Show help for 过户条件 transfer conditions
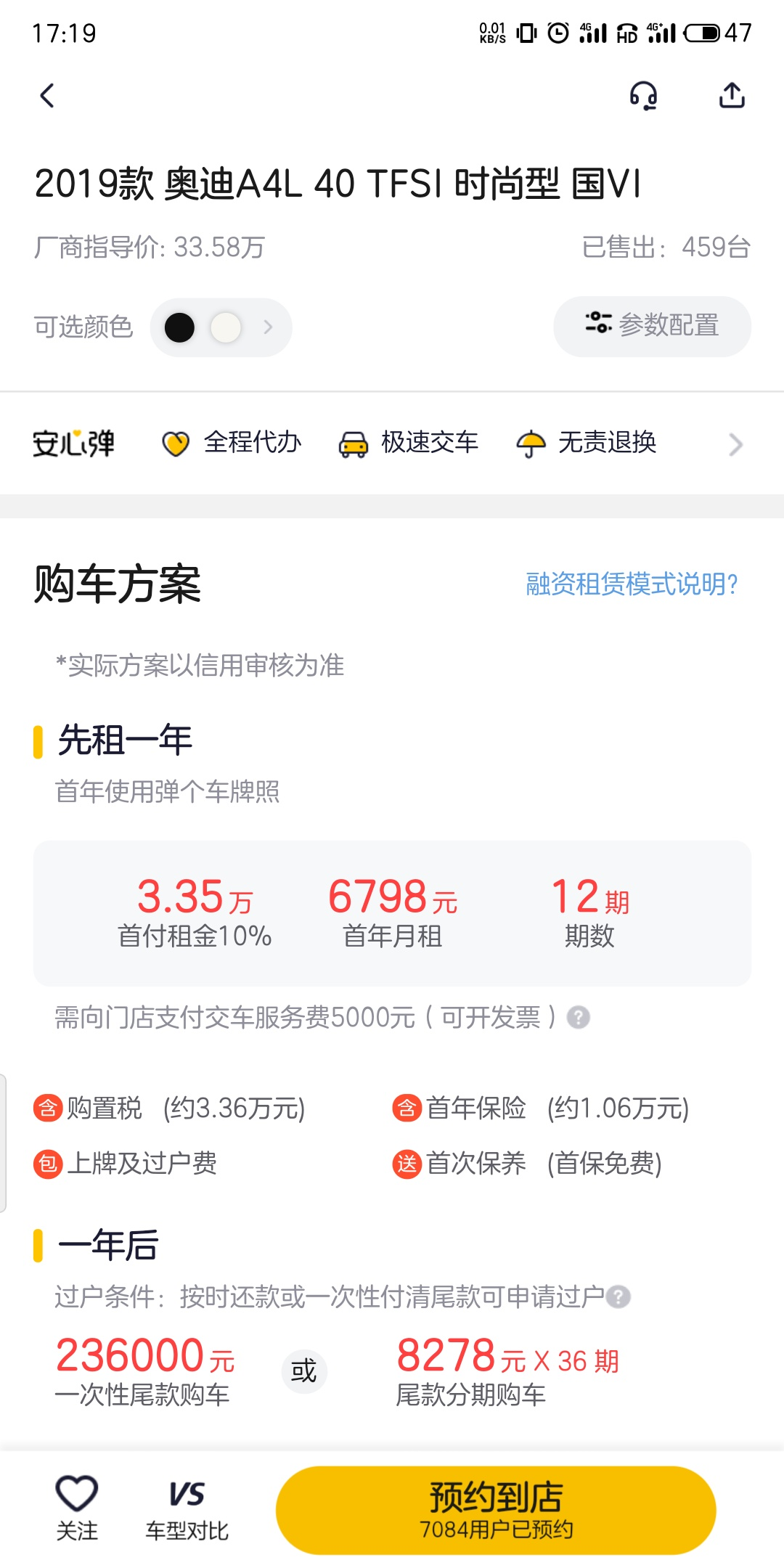Screen dimensions: 784x1568 click(x=618, y=1297)
